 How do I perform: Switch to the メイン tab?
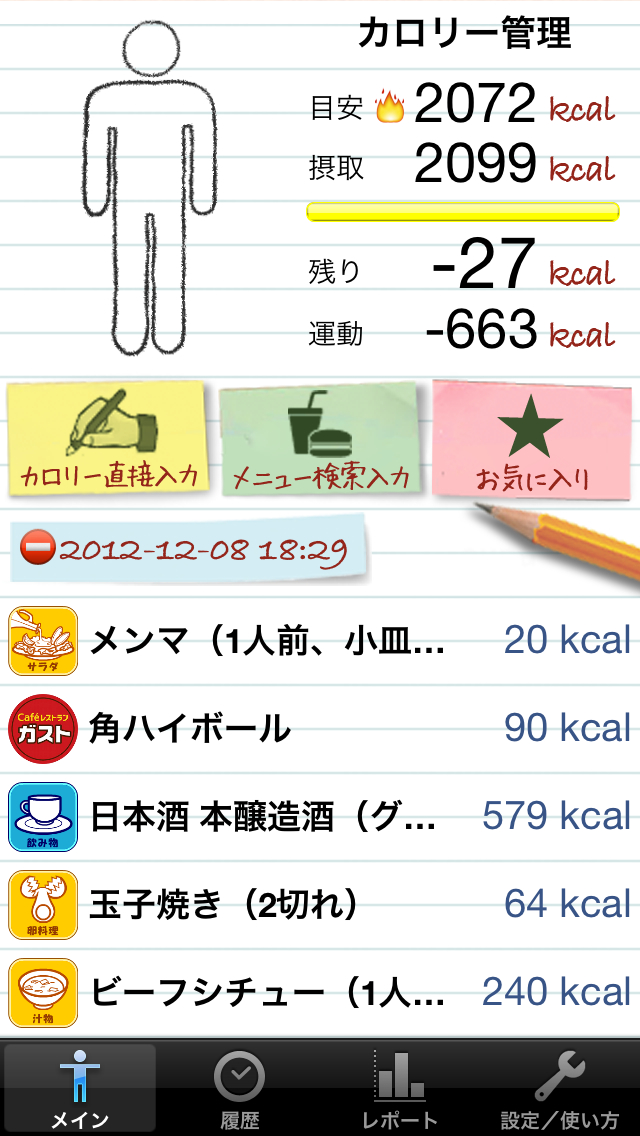coord(80,1088)
